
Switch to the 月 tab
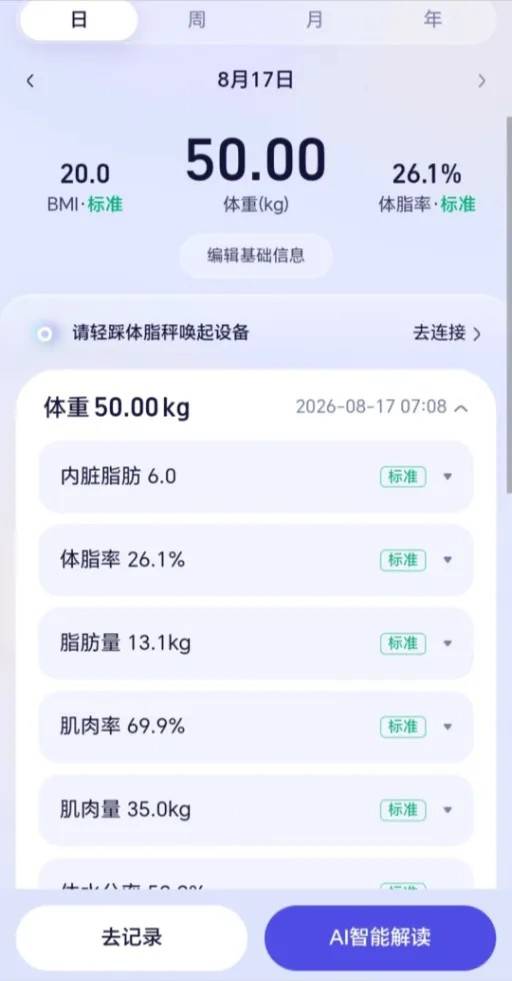click(x=315, y=20)
